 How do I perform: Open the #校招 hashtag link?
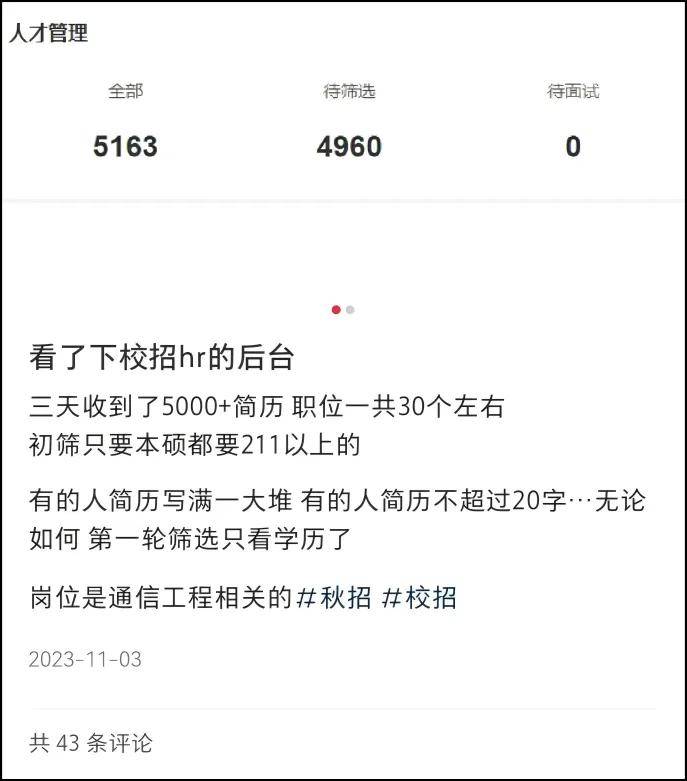point(419,598)
